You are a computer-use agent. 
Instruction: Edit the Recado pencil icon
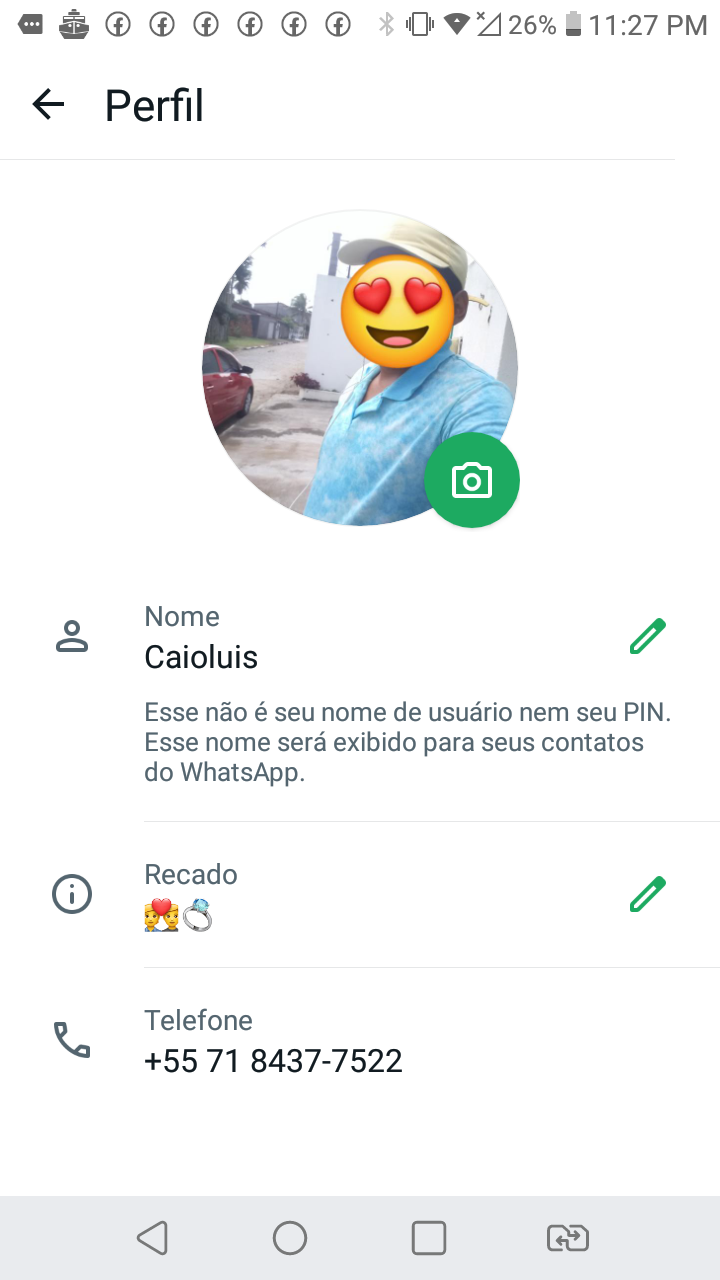click(x=647, y=893)
